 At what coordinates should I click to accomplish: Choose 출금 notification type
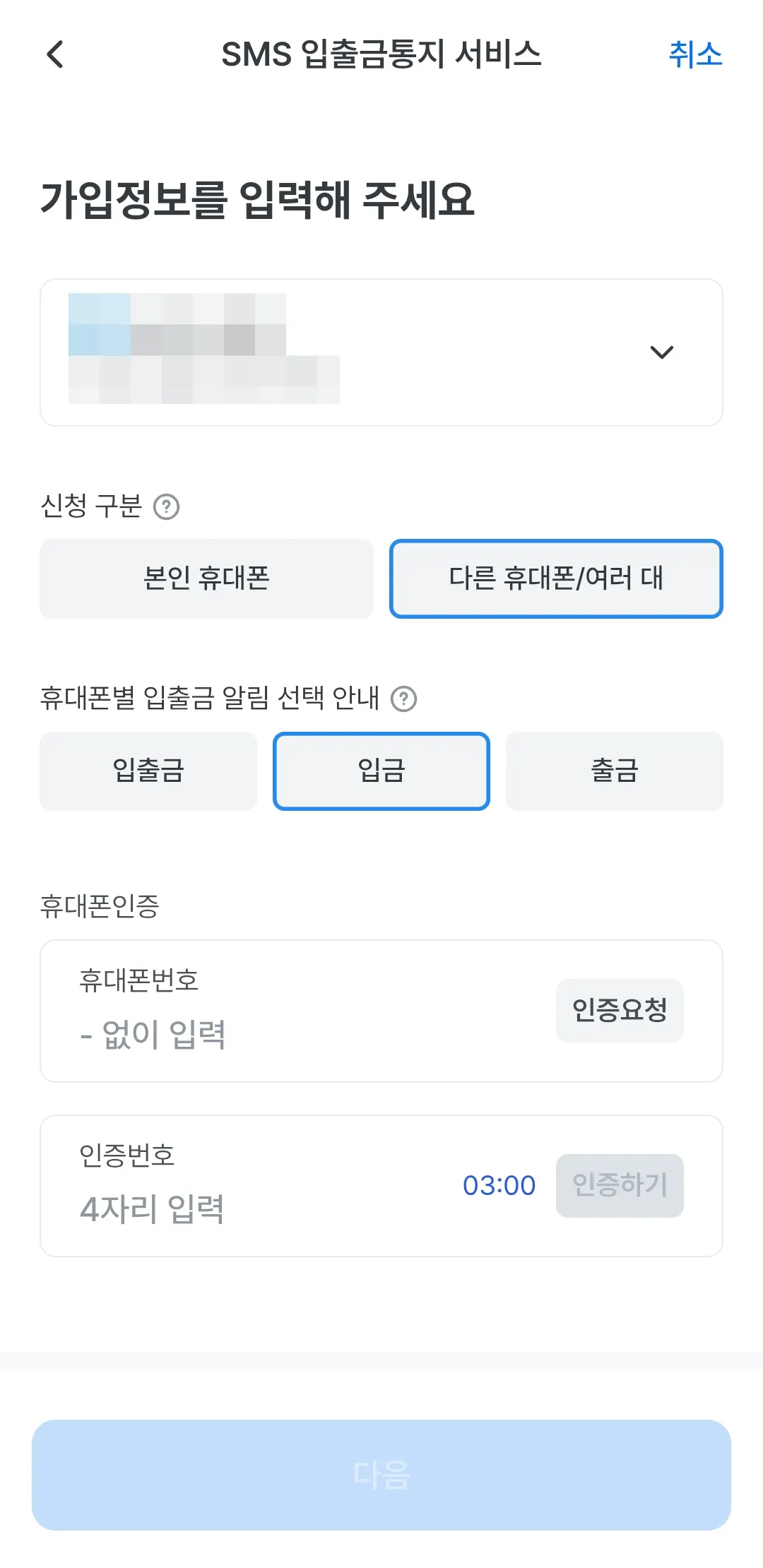click(x=614, y=771)
